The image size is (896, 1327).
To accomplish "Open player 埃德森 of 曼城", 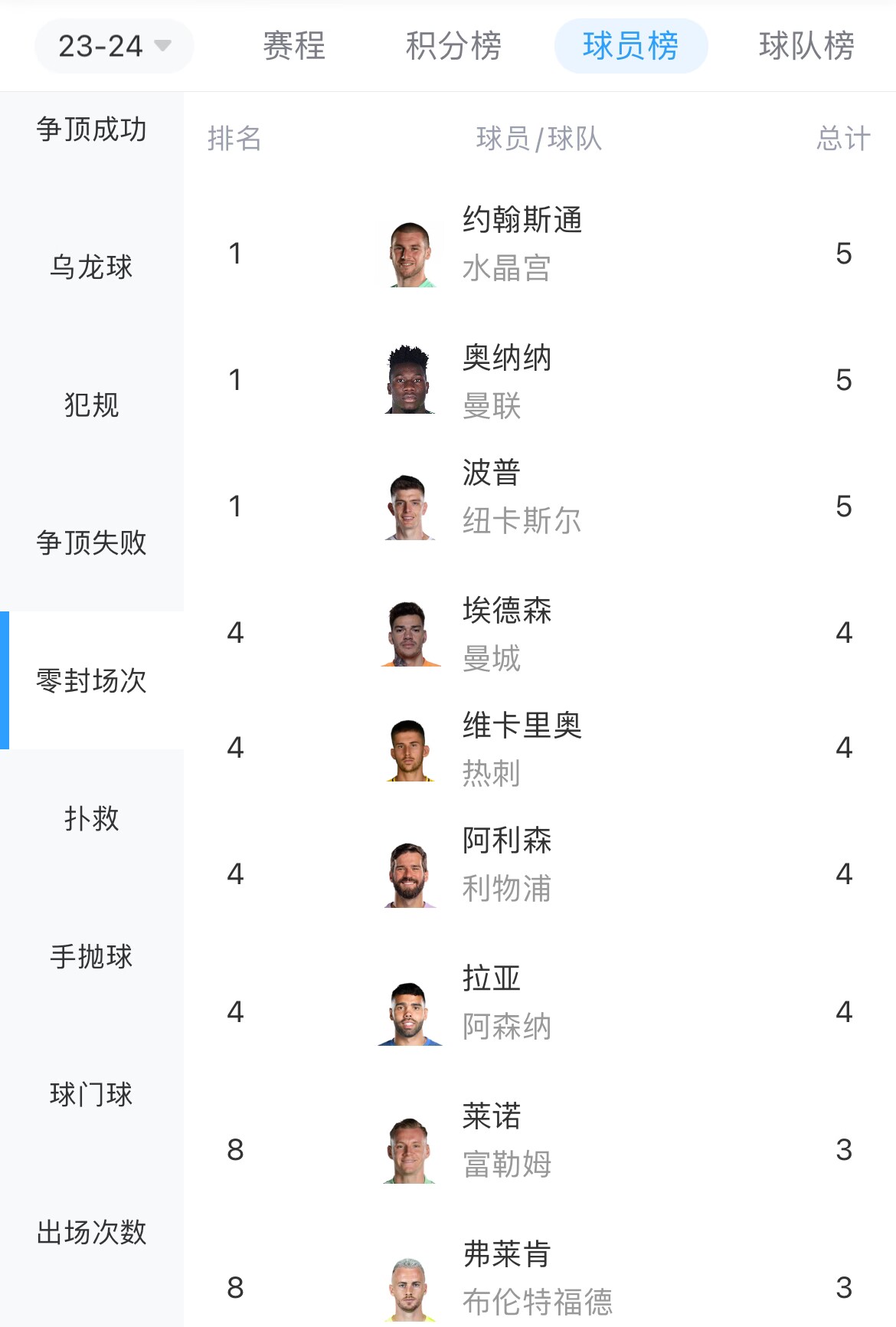I will pos(506,634).
